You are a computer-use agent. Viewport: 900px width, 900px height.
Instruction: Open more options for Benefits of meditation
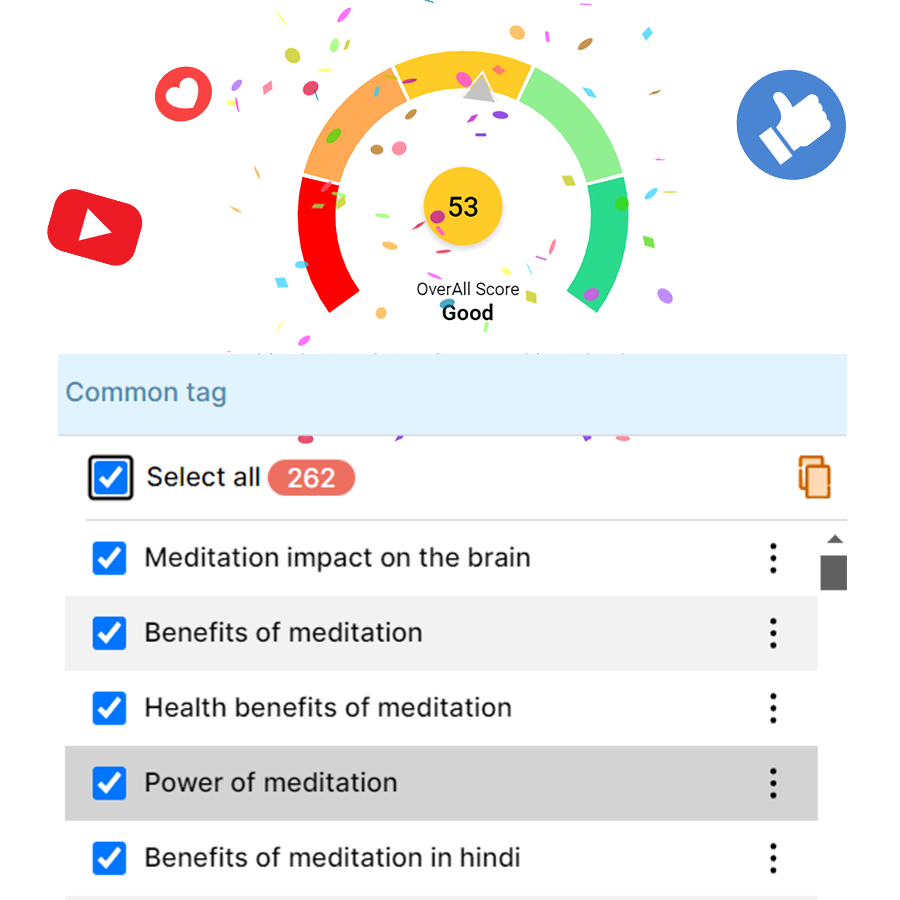tap(773, 633)
